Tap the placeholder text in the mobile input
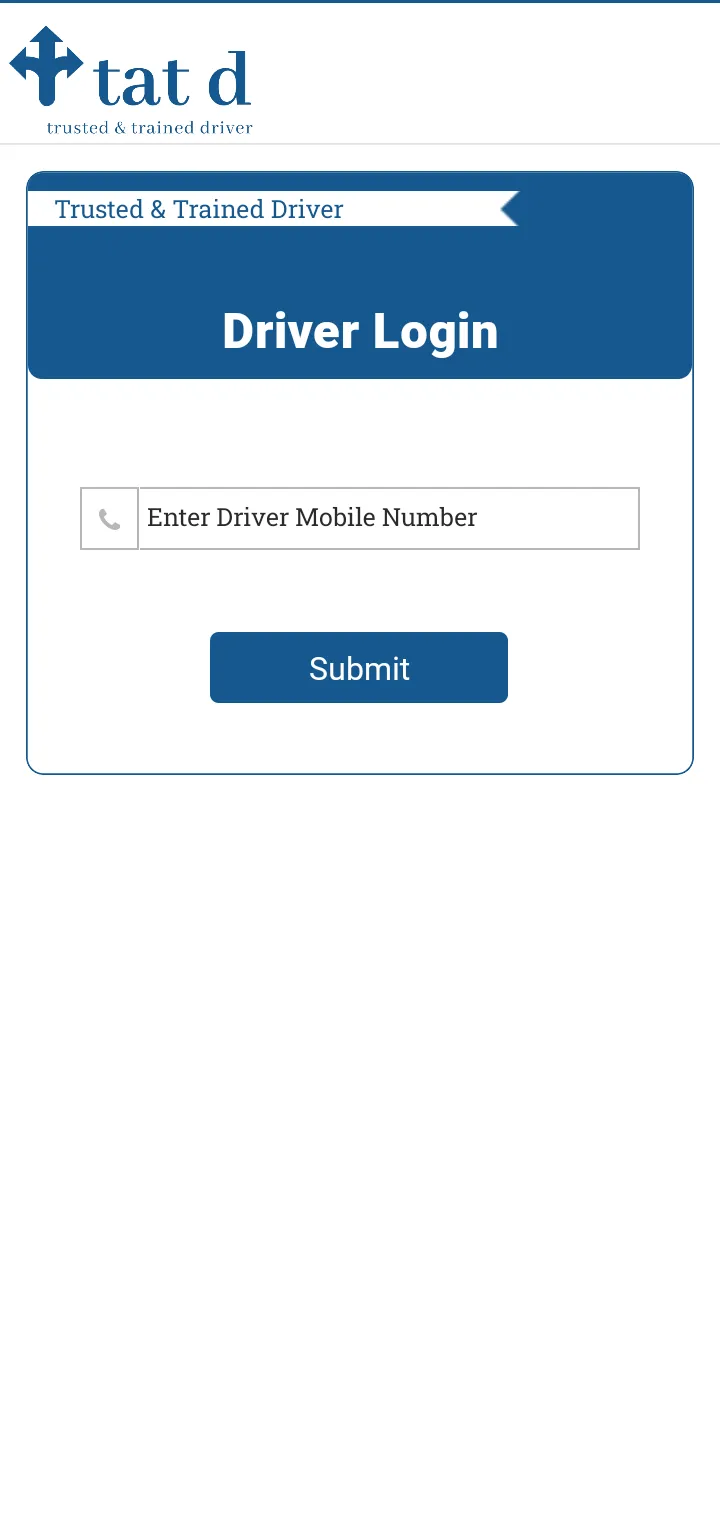The width and height of the screenshot is (720, 1526). pyautogui.click(x=311, y=518)
